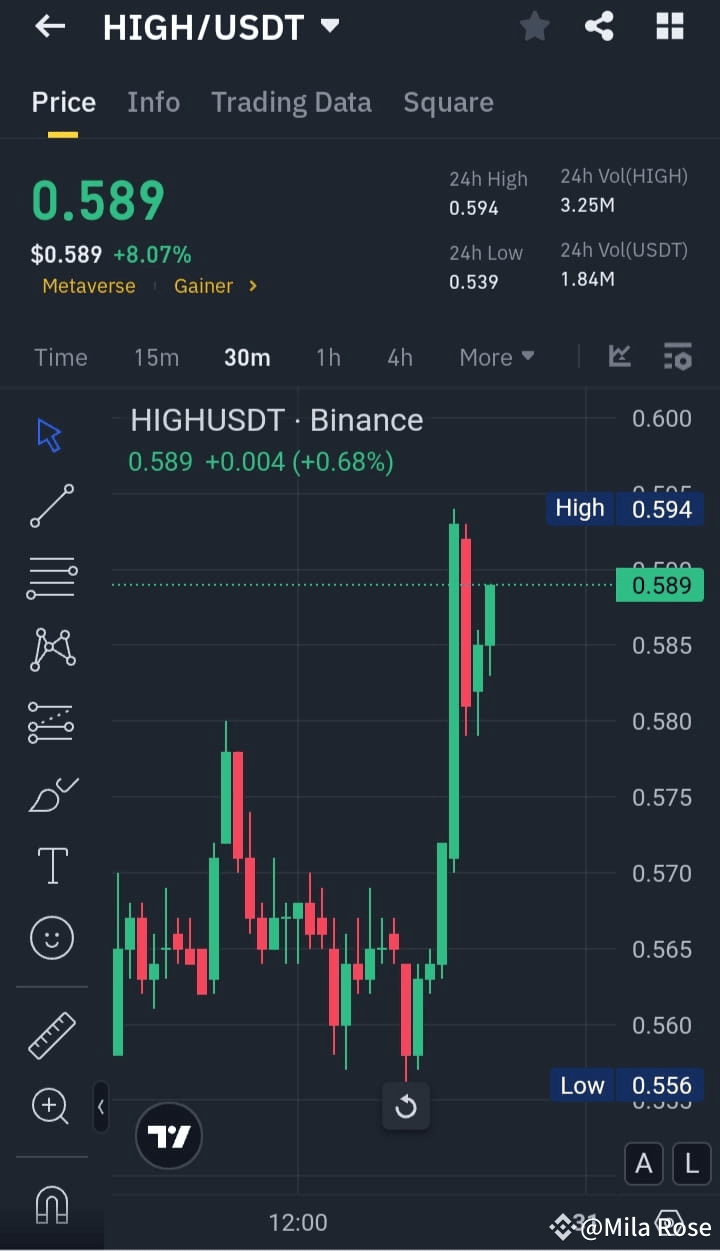720x1251 pixels.
Task: Select the text annotation tool
Action: point(50,865)
